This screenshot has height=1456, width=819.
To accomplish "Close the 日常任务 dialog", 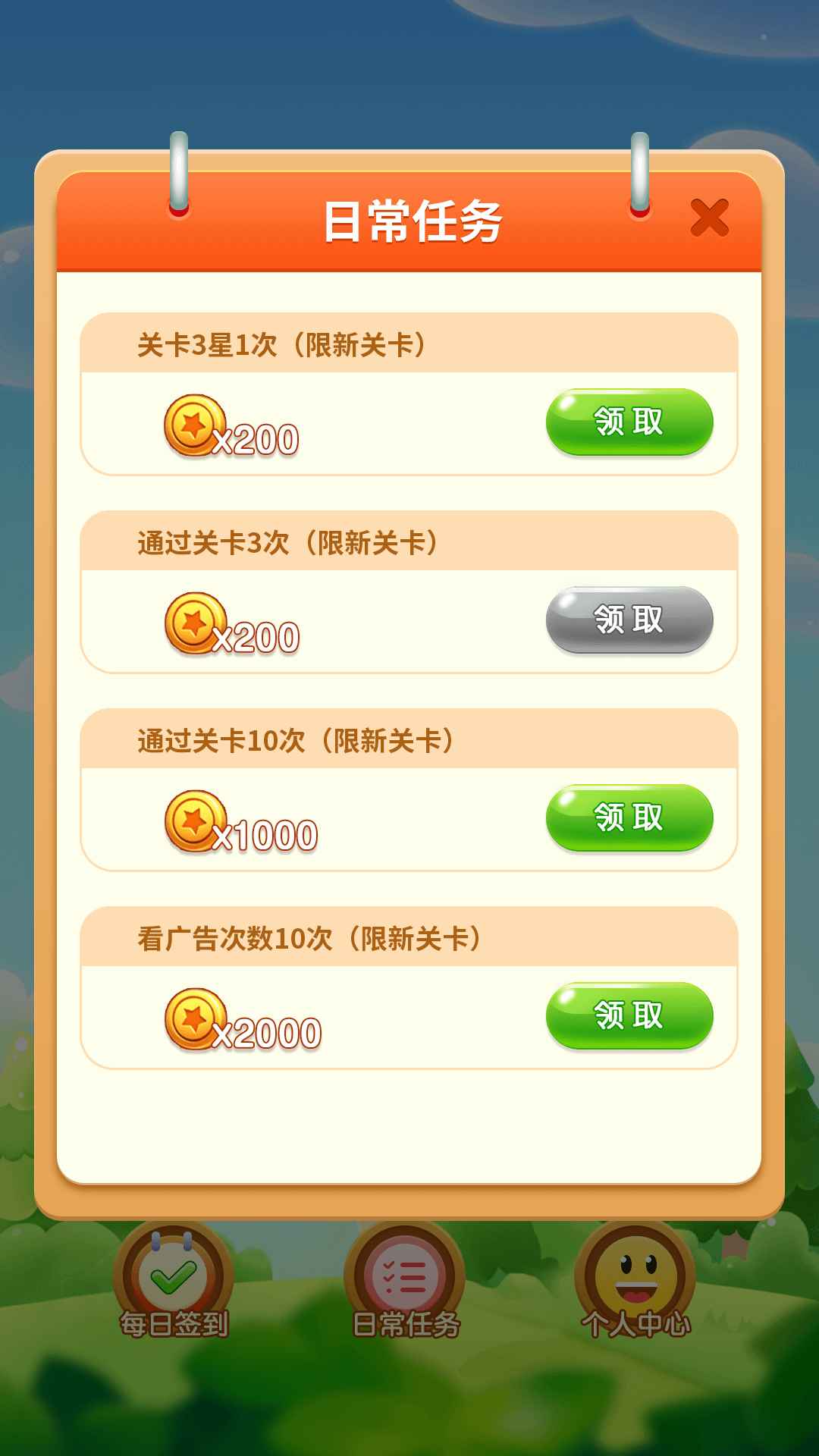I will (x=709, y=218).
